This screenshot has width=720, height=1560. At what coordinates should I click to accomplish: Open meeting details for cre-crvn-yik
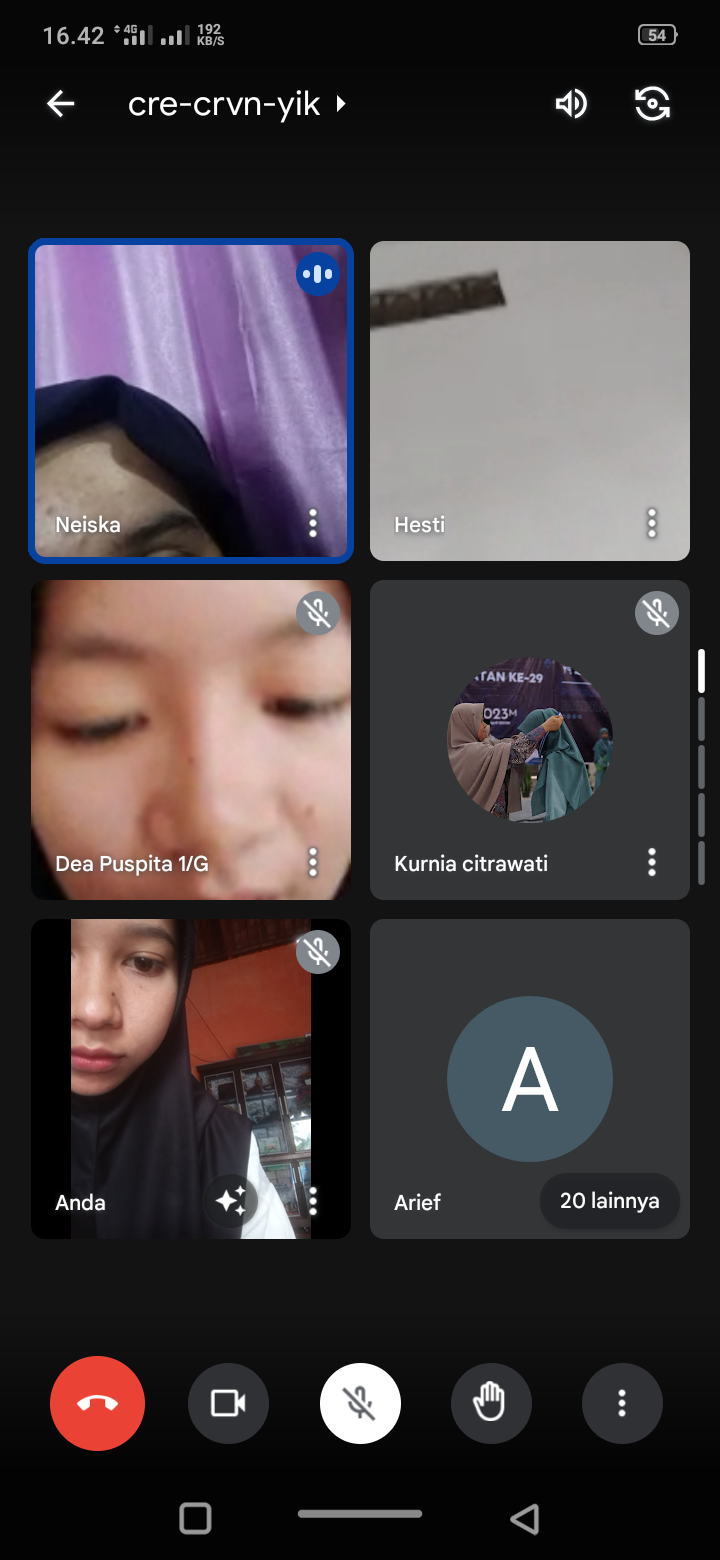click(236, 104)
